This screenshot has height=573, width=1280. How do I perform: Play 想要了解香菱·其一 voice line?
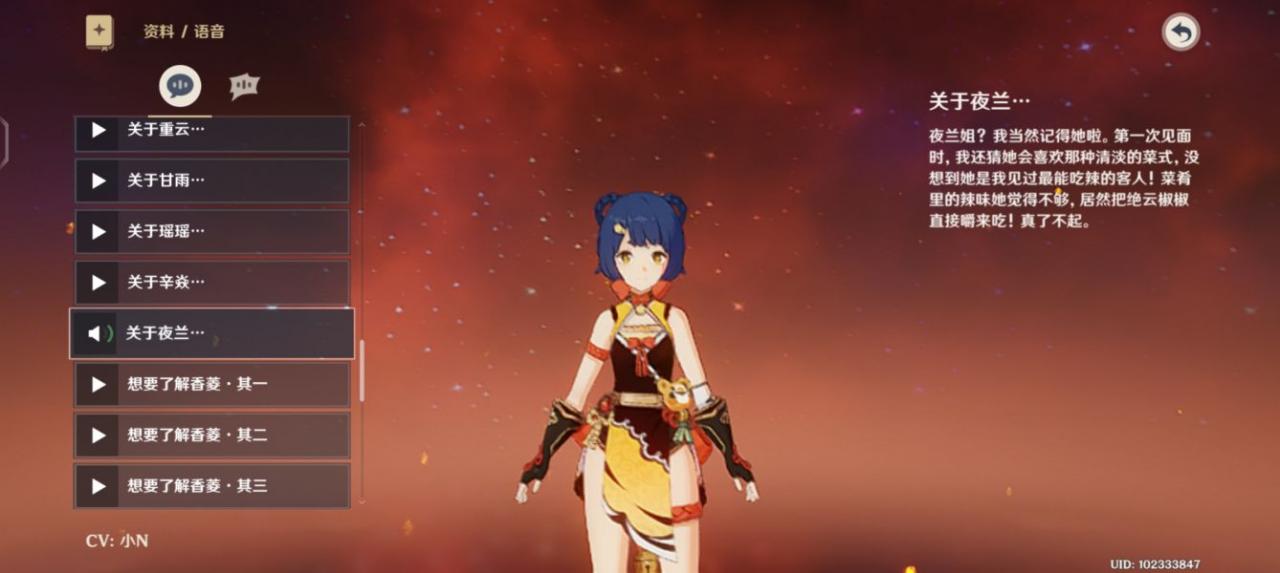tap(212, 384)
